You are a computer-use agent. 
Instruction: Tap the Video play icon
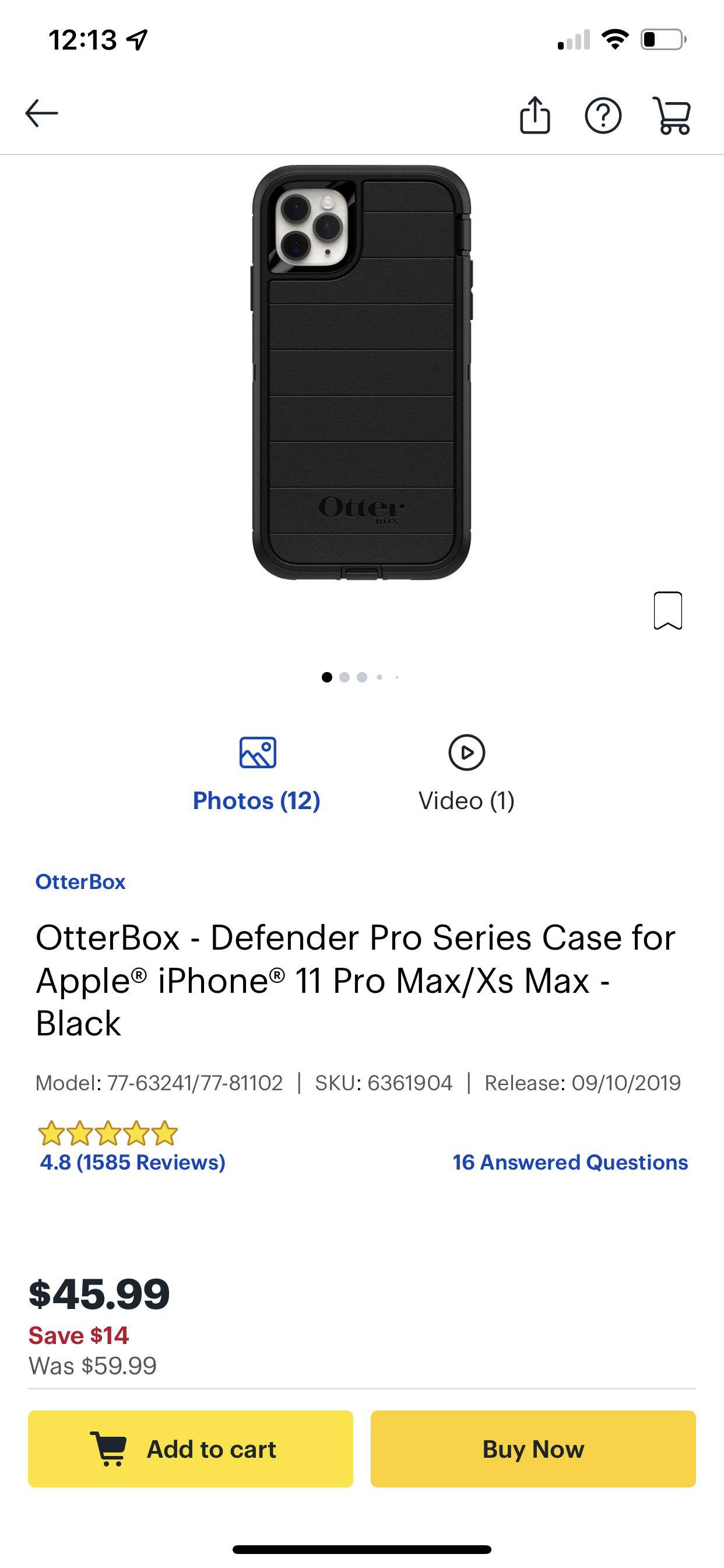coord(466,752)
